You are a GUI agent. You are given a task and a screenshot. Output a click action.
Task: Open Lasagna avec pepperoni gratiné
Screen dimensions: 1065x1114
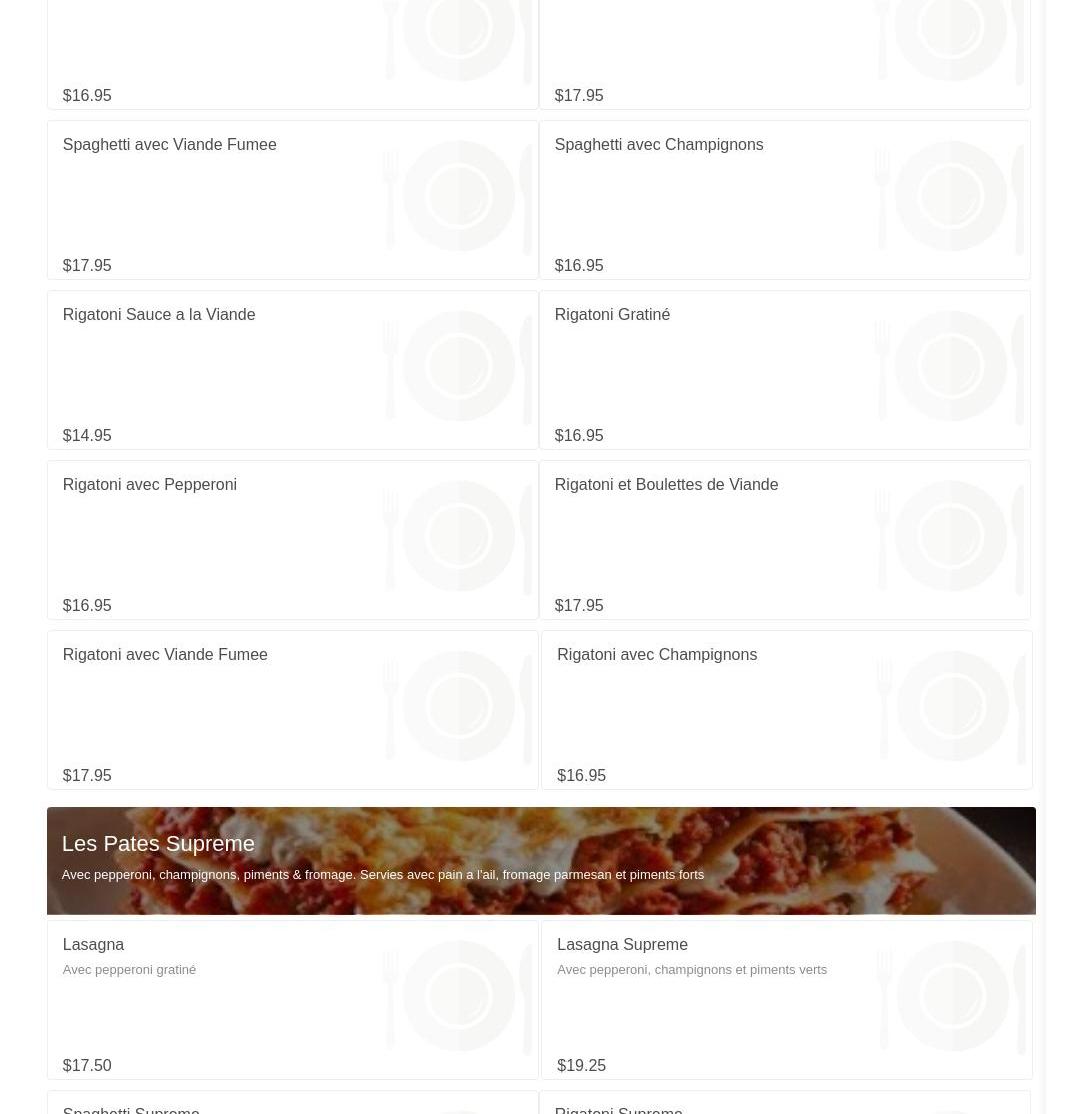tap(292, 1000)
